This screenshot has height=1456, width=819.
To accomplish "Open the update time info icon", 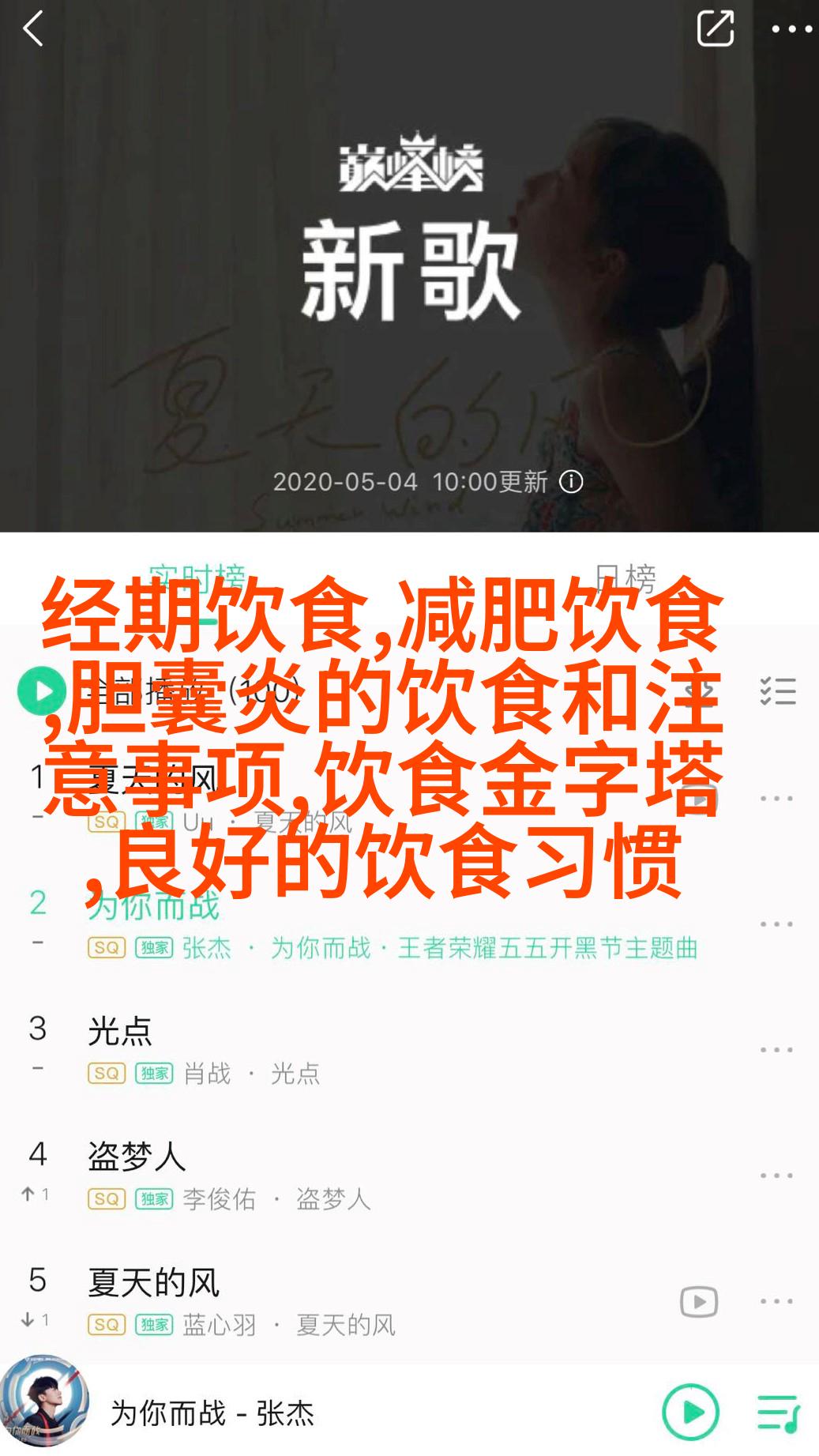I will [x=571, y=481].
